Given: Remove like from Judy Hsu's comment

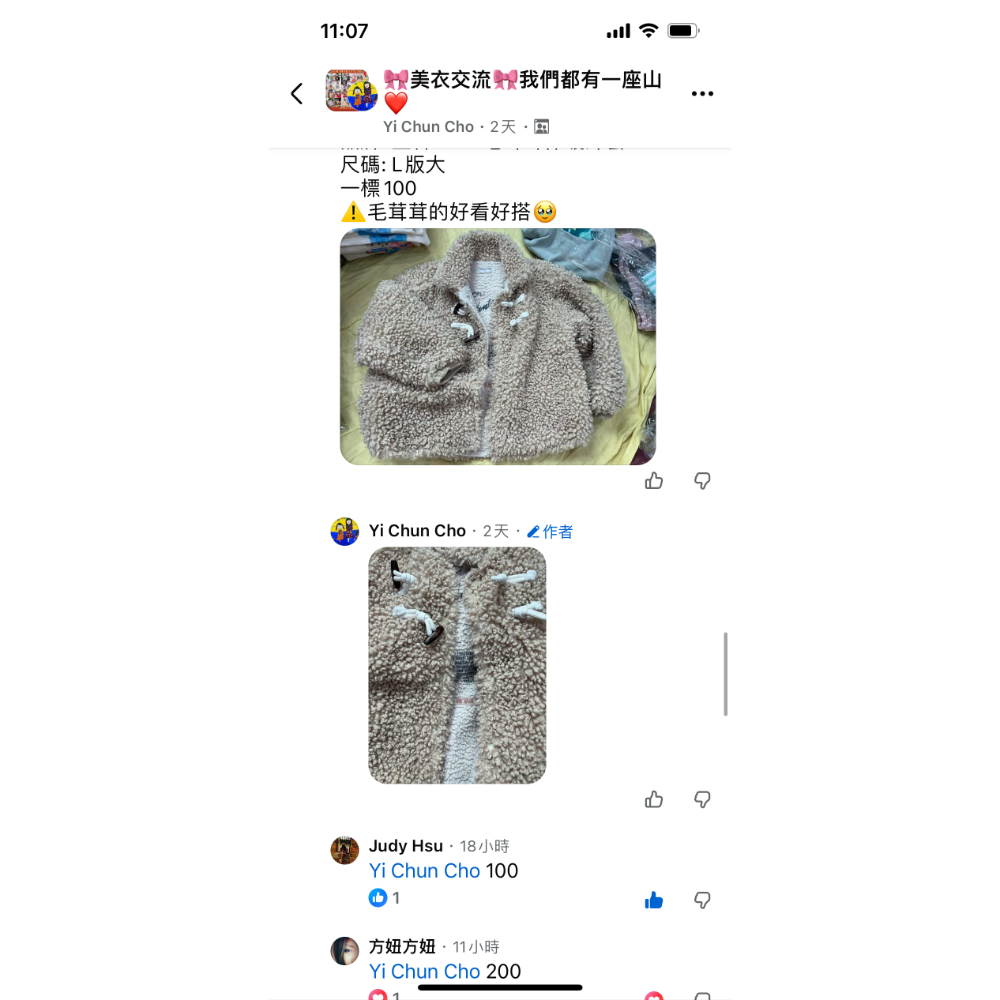Looking at the screenshot, I should pyautogui.click(x=654, y=901).
